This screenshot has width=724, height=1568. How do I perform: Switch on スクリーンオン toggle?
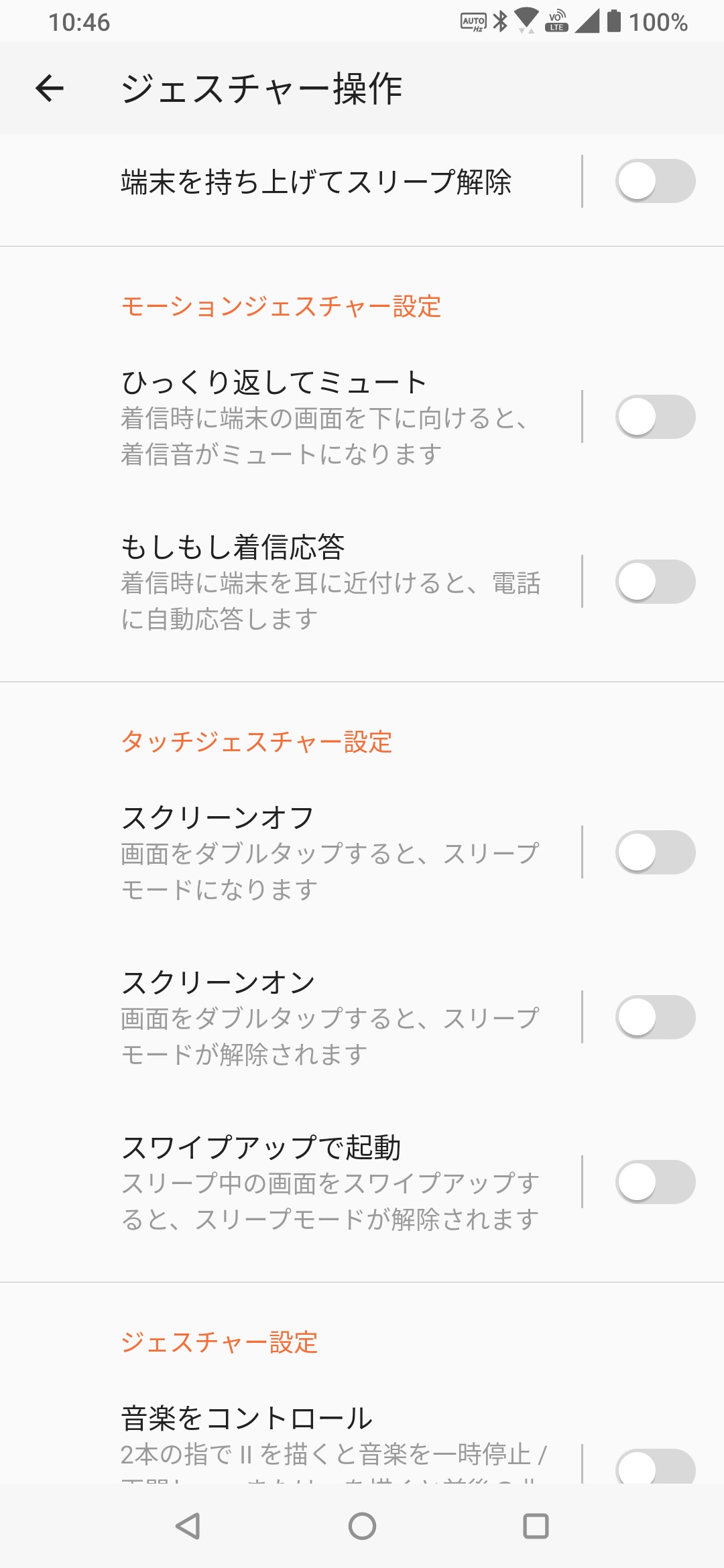pos(655,1017)
